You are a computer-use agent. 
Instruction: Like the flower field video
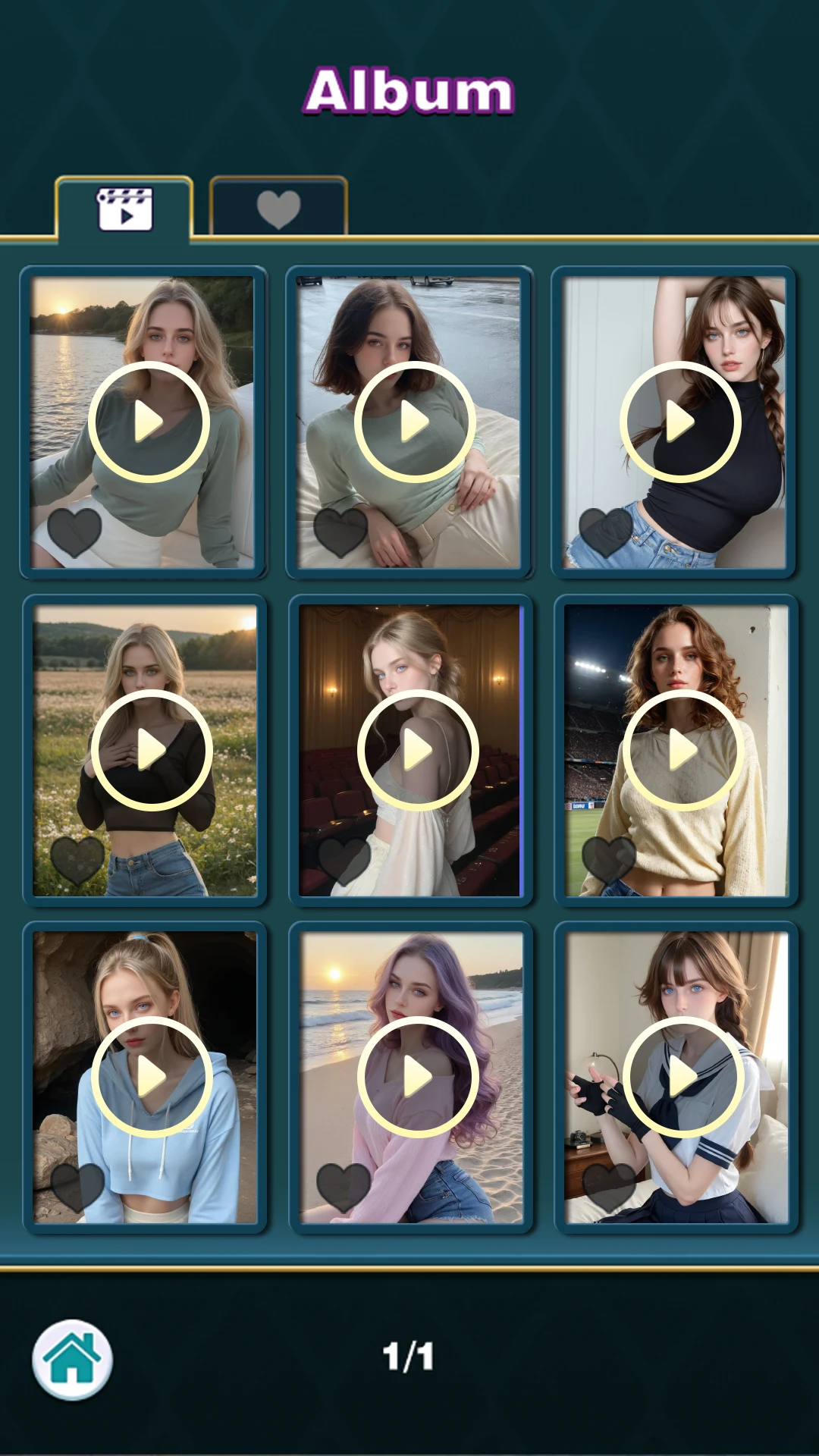pos(77,861)
